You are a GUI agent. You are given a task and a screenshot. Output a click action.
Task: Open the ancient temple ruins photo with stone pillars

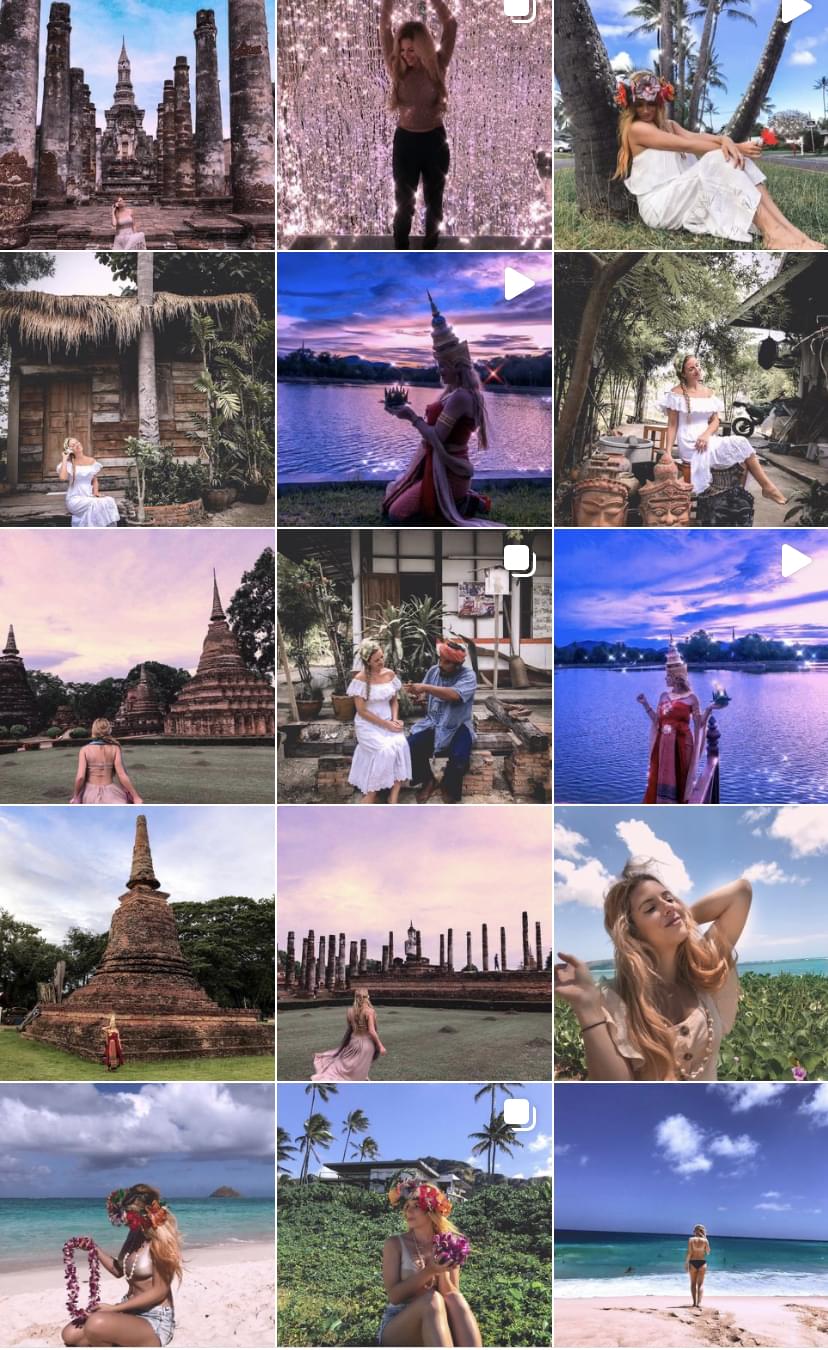tap(138, 124)
